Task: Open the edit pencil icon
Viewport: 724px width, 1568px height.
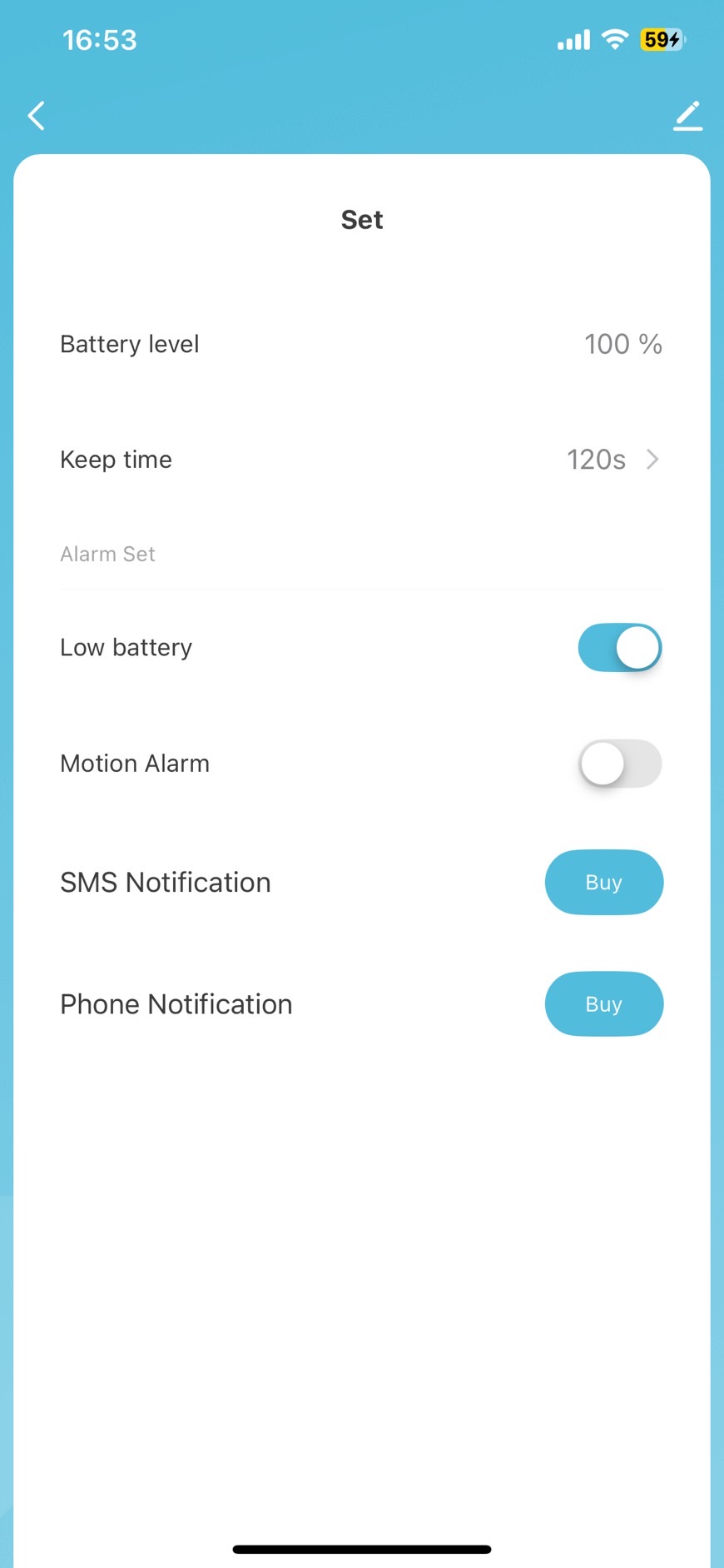Action: click(687, 116)
